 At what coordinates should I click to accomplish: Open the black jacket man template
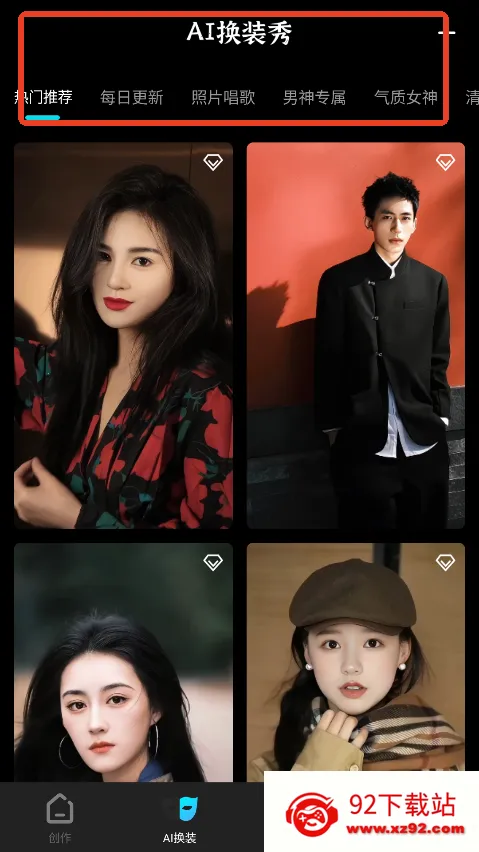coord(356,335)
